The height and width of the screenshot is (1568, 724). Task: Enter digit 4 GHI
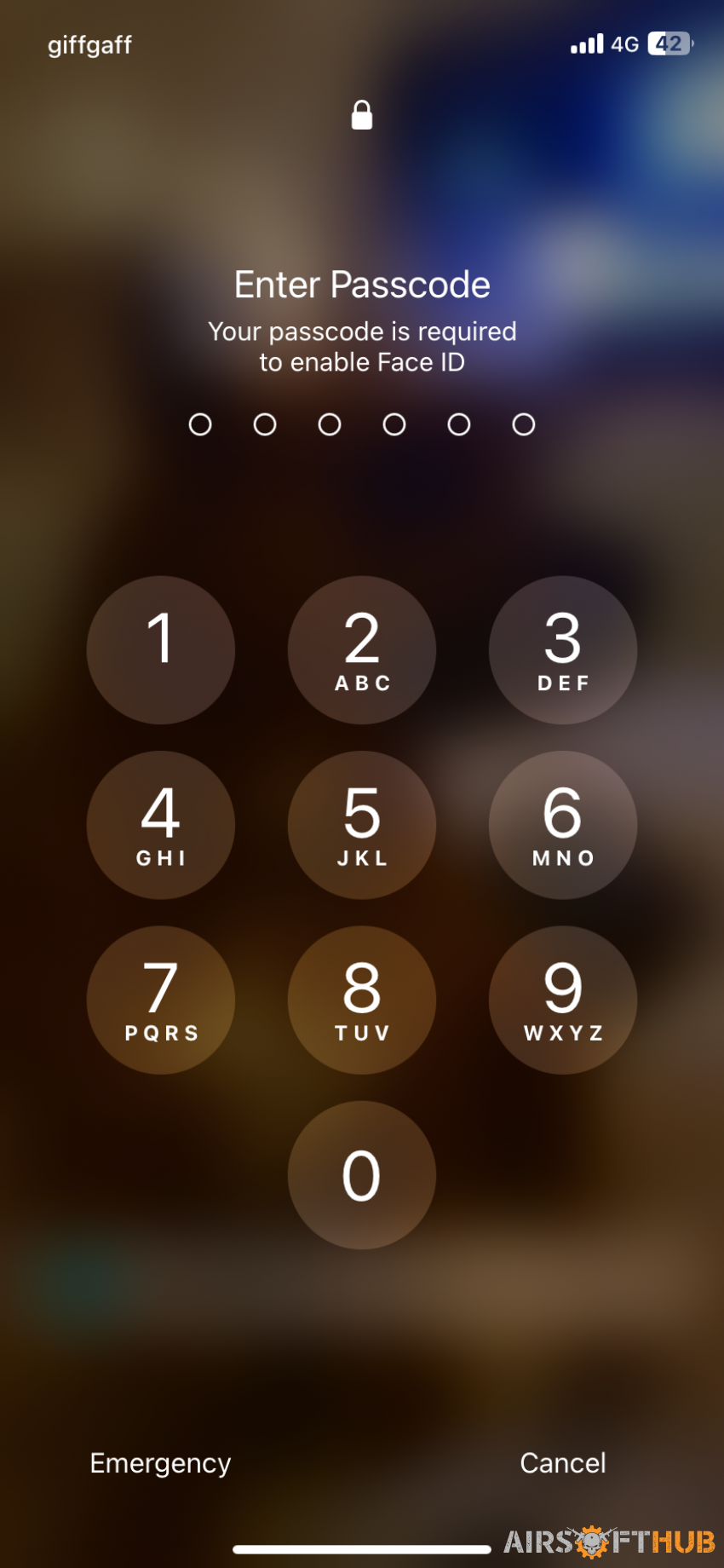click(160, 825)
